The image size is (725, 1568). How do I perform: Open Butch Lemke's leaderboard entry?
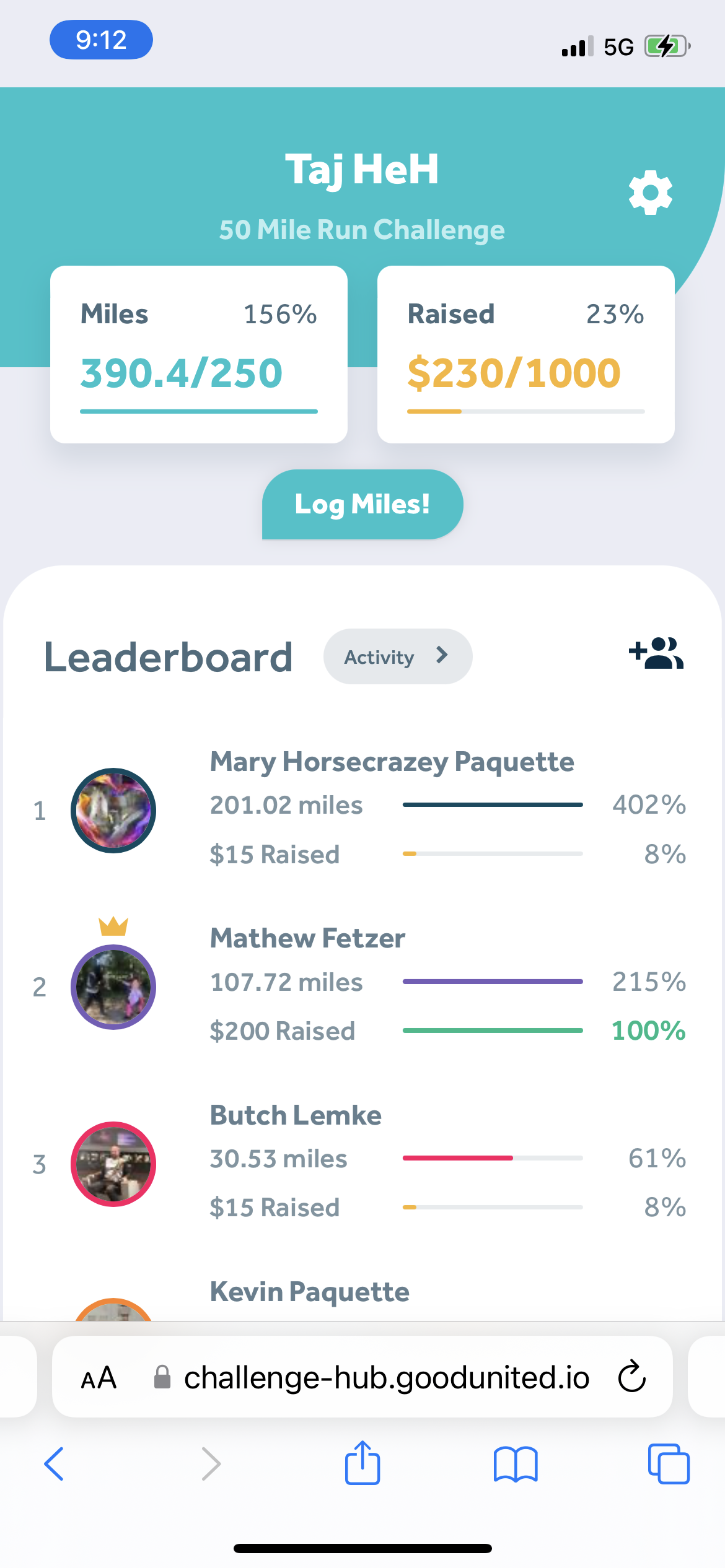362,1162
